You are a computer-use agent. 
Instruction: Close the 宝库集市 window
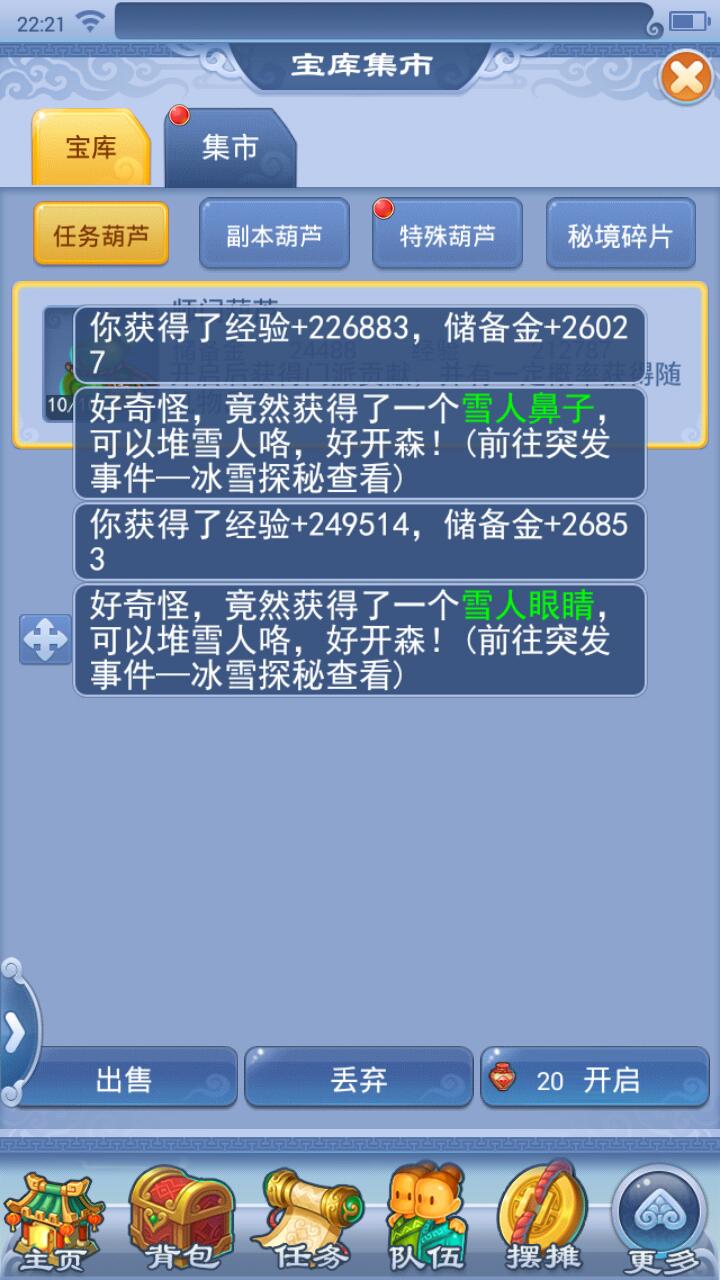click(x=686, y=78)
